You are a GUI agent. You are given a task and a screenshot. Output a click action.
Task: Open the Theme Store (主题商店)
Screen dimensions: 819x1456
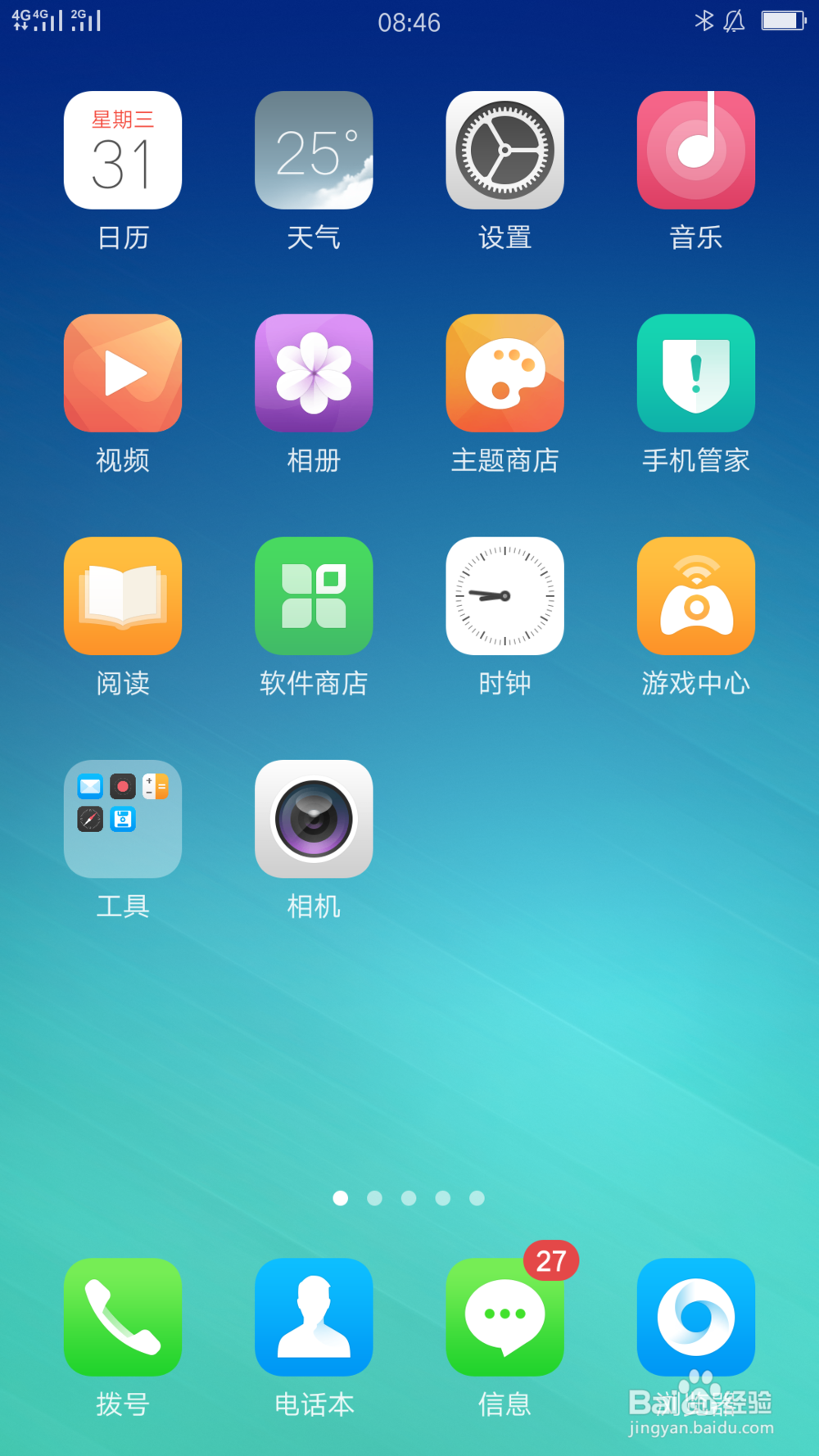pyautogui.click(x=505, y=373)
